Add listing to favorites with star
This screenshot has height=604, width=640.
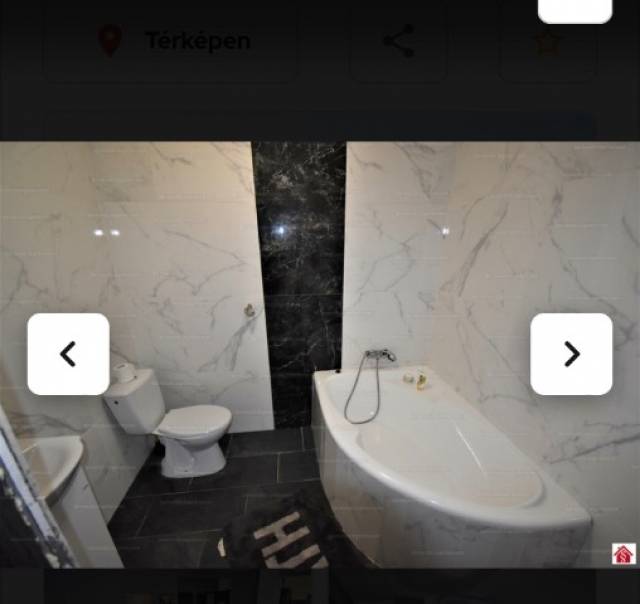coord(546,41)
